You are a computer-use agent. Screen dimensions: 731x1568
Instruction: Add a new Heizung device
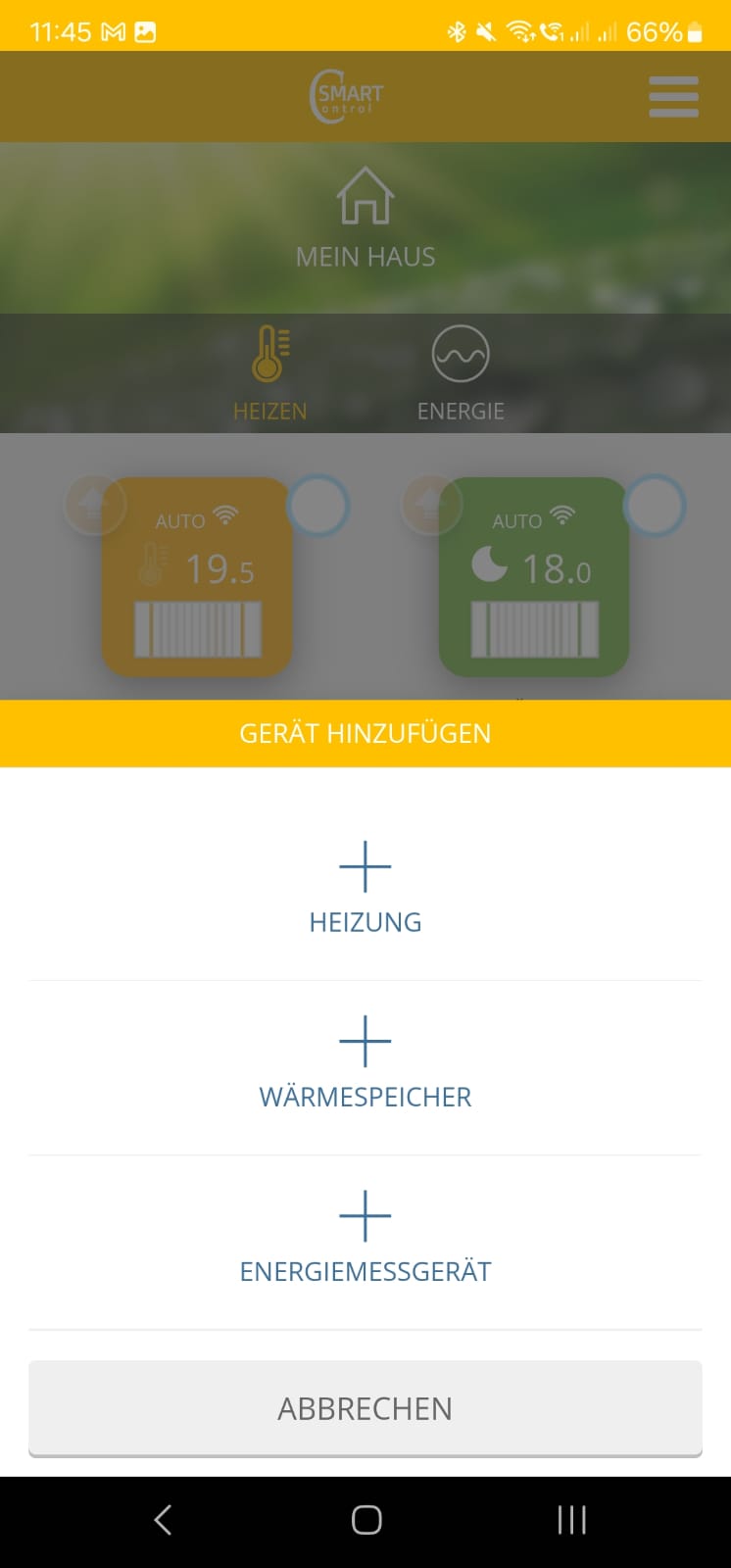[x=365, y=888]
